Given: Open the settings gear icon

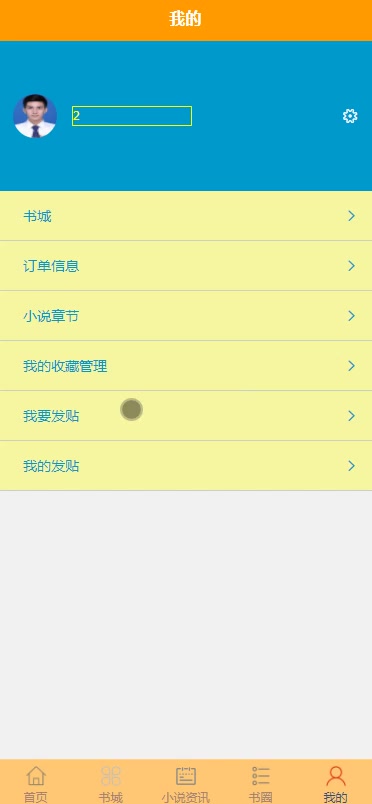Looking at the screenshot, I should (x=350, y=116).
